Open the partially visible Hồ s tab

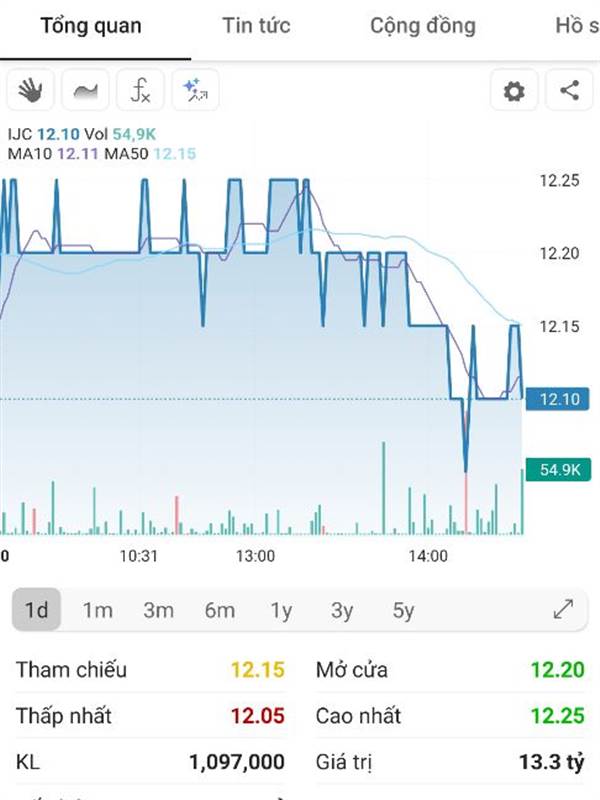(577, 26)
